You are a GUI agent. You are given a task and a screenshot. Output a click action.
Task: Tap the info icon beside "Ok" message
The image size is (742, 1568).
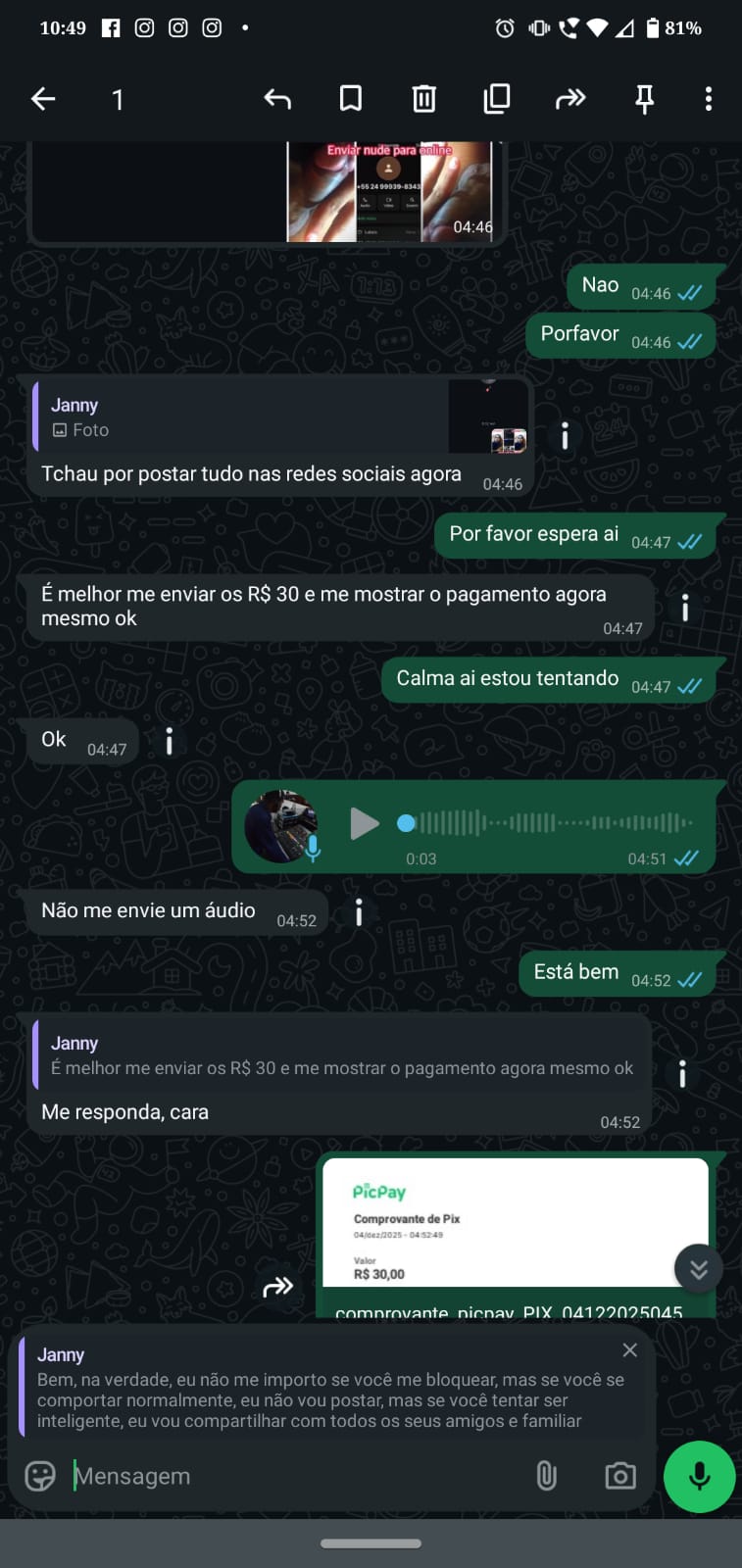pyautogui.click(x=169, y=741)
